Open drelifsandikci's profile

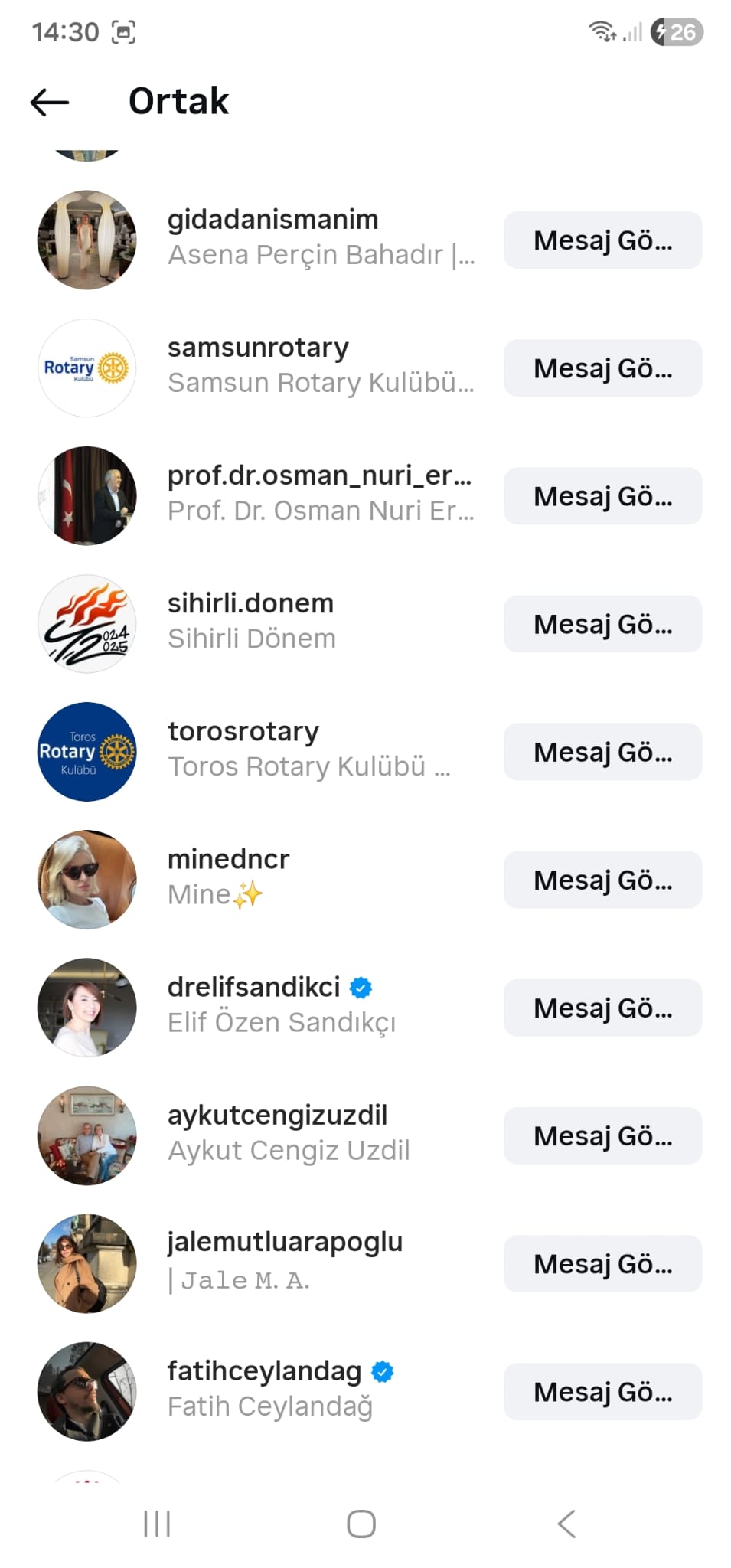[253, 1005]
